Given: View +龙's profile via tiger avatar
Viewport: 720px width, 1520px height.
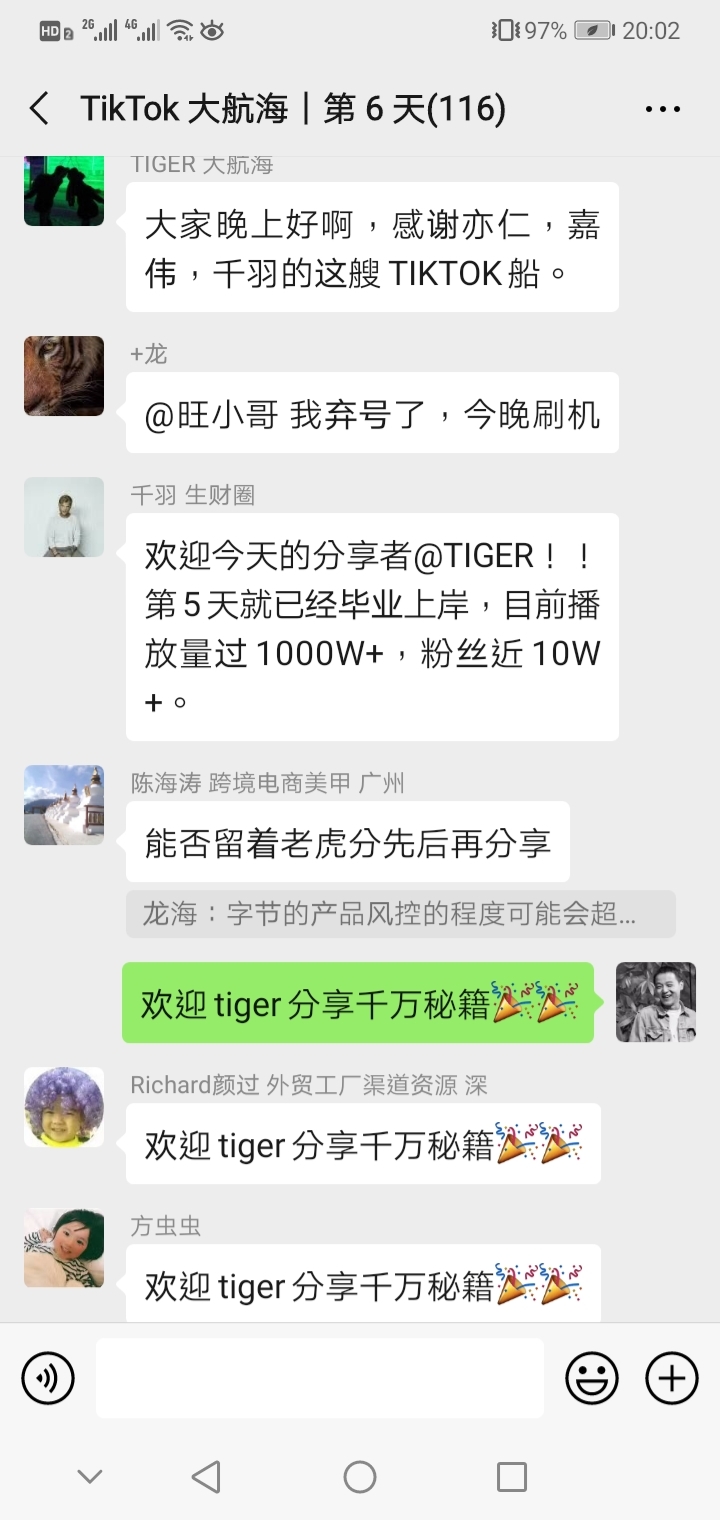Looking at the screenshot, I should point(64,376).
